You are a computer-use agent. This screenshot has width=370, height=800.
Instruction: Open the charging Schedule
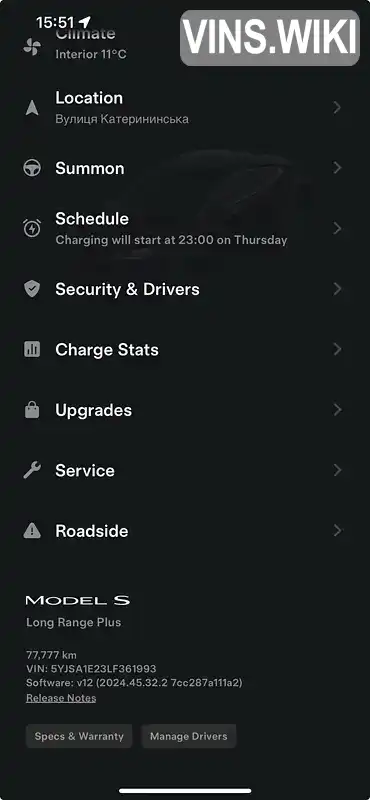185,229
